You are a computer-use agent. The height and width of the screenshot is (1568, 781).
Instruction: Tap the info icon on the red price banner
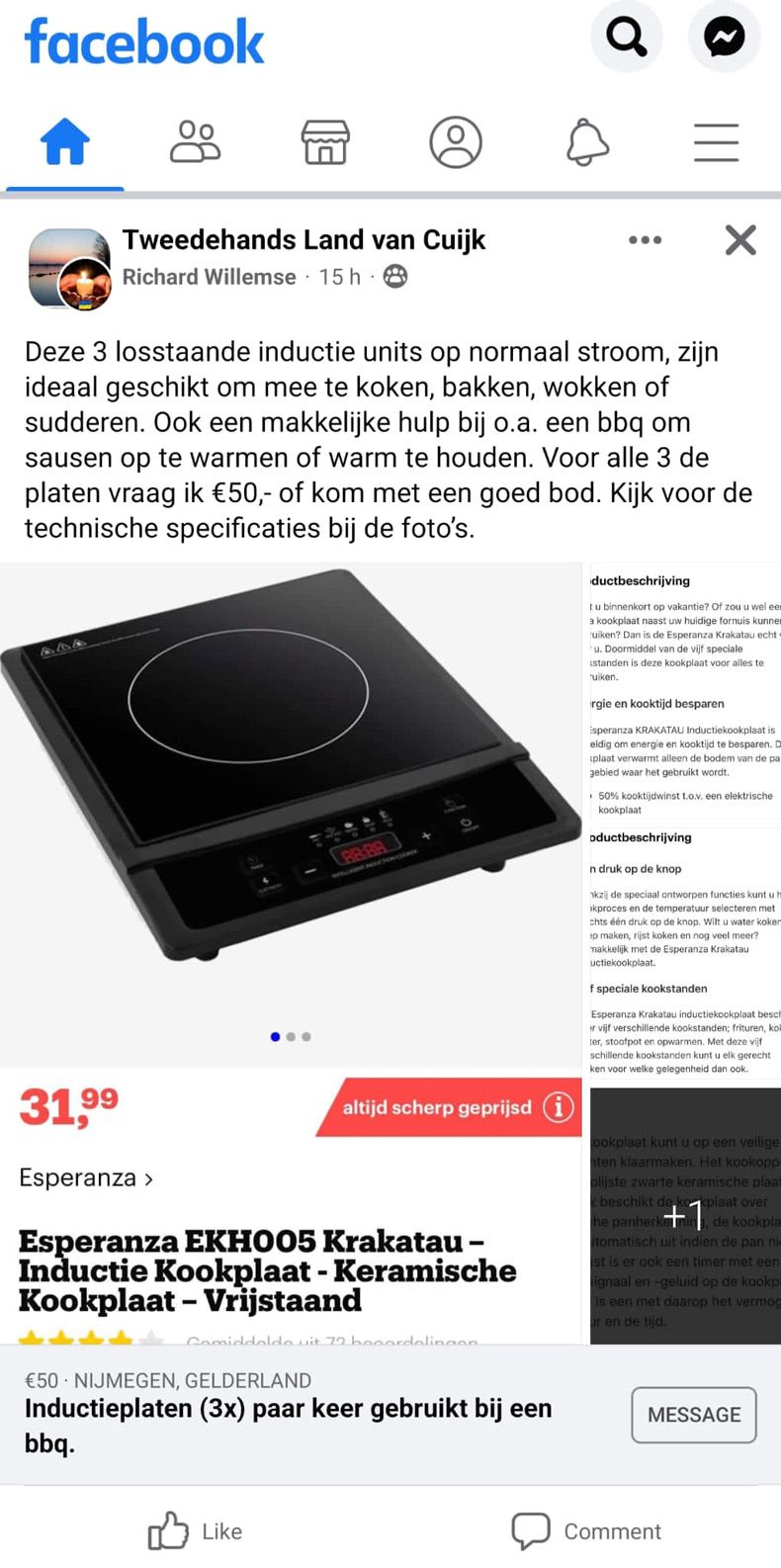click(561, 1108)
